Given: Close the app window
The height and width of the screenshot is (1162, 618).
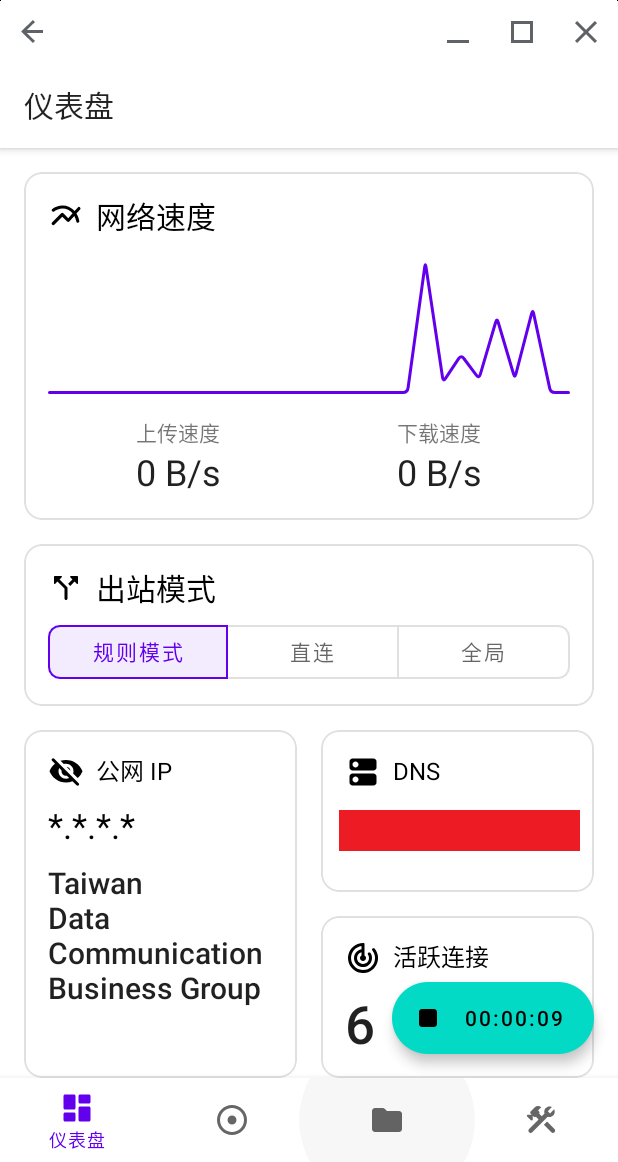Looking at the screenshot, I should pos(585,32).
